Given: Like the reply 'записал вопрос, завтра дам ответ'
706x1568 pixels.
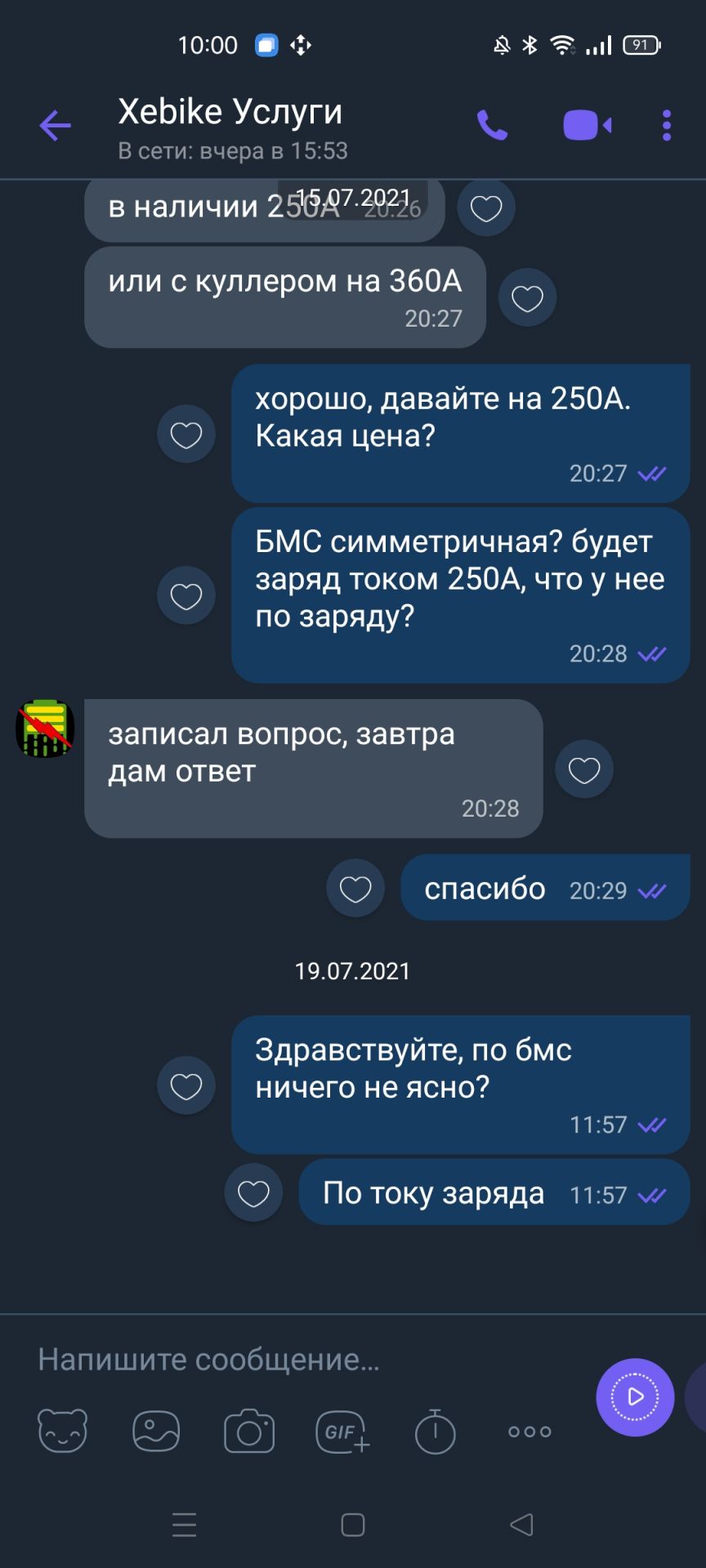Looking at the screenshot, I should [584, 769].
